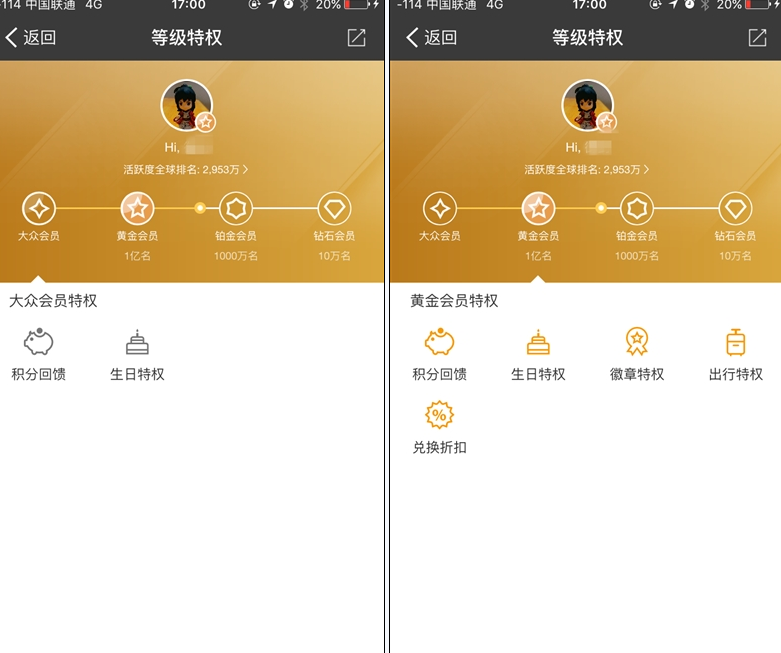
Task: Open 兑换折扣 exchange discount privilege
Action: pos(439,427)
